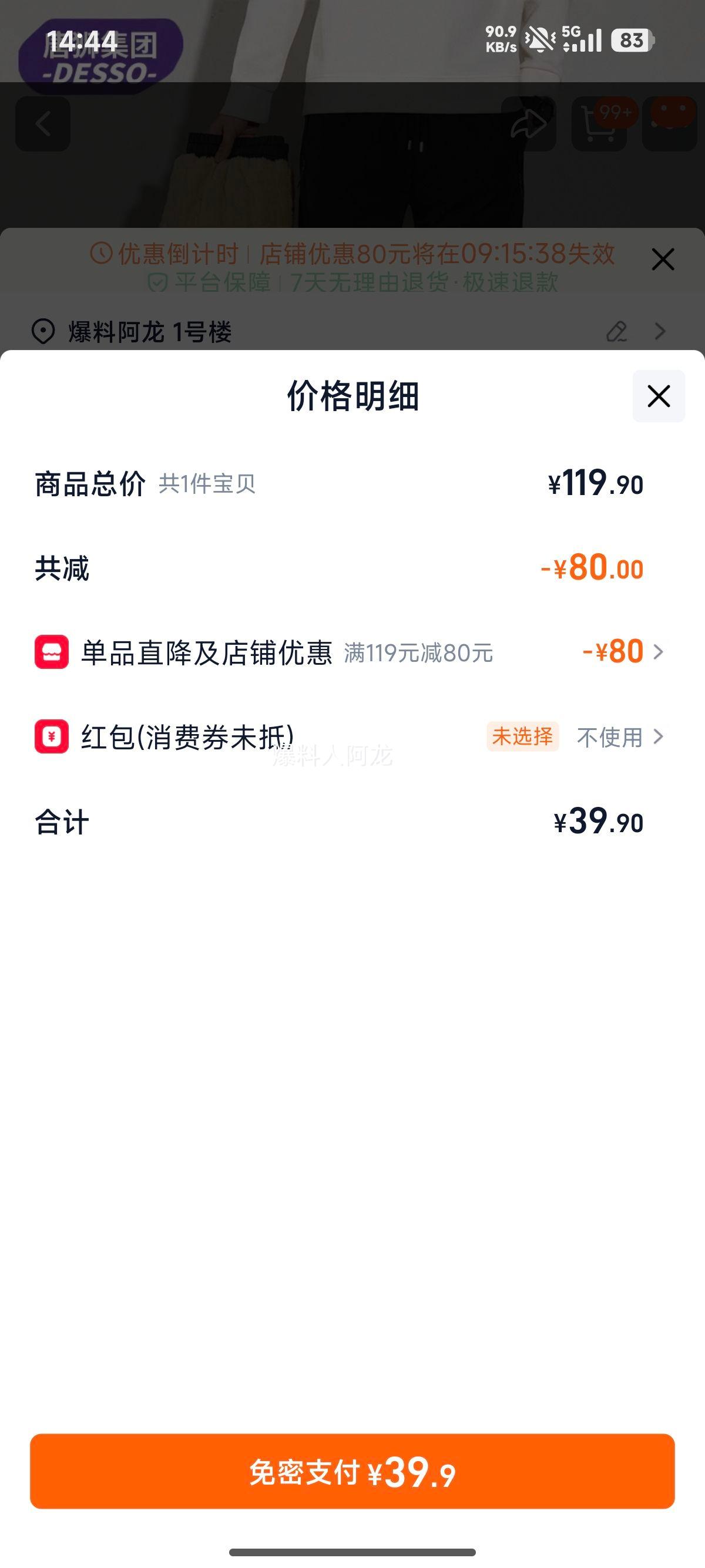Keep 不使用 for the consumption voucher
The height and width of the screenshot is (1568, 705).
pos(608,738)
